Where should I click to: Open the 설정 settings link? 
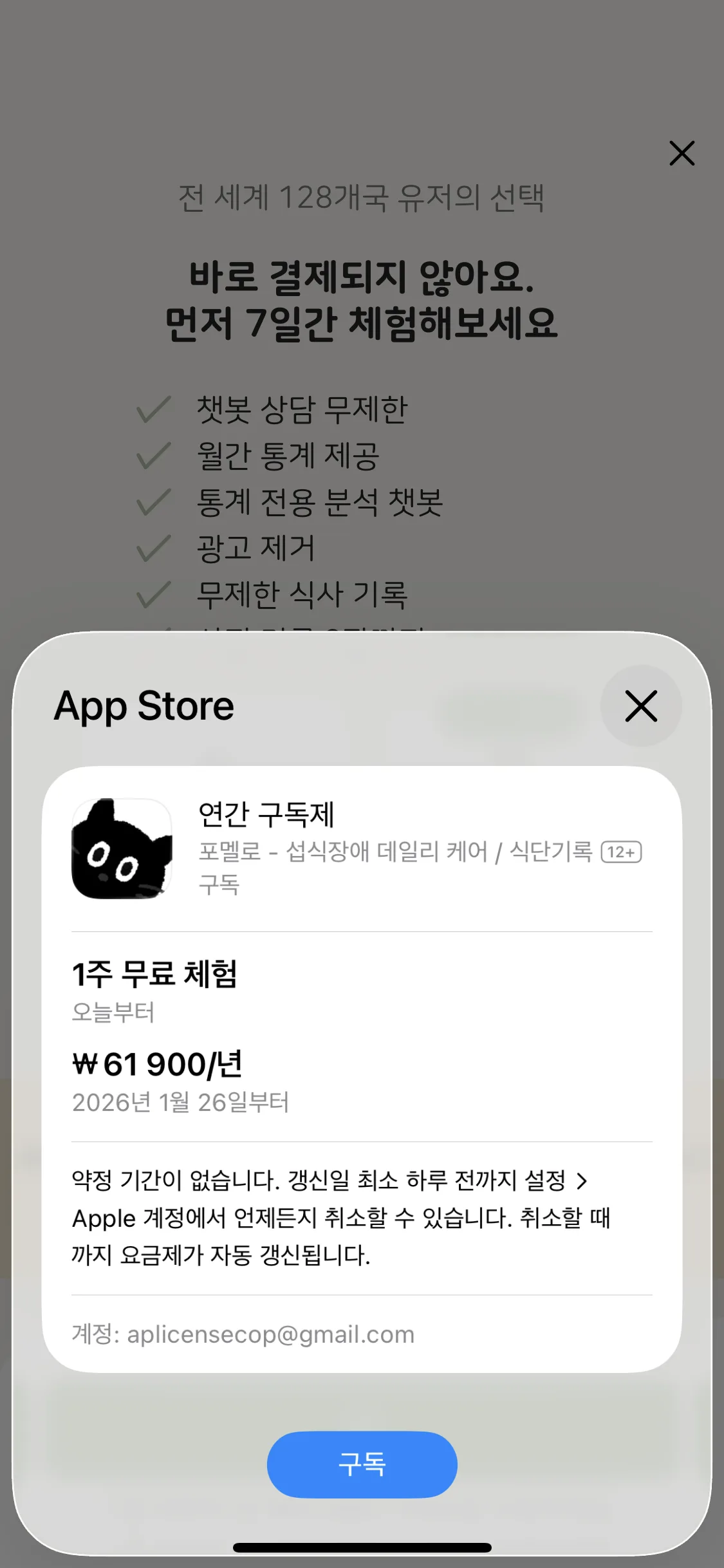click(555, 1181)
